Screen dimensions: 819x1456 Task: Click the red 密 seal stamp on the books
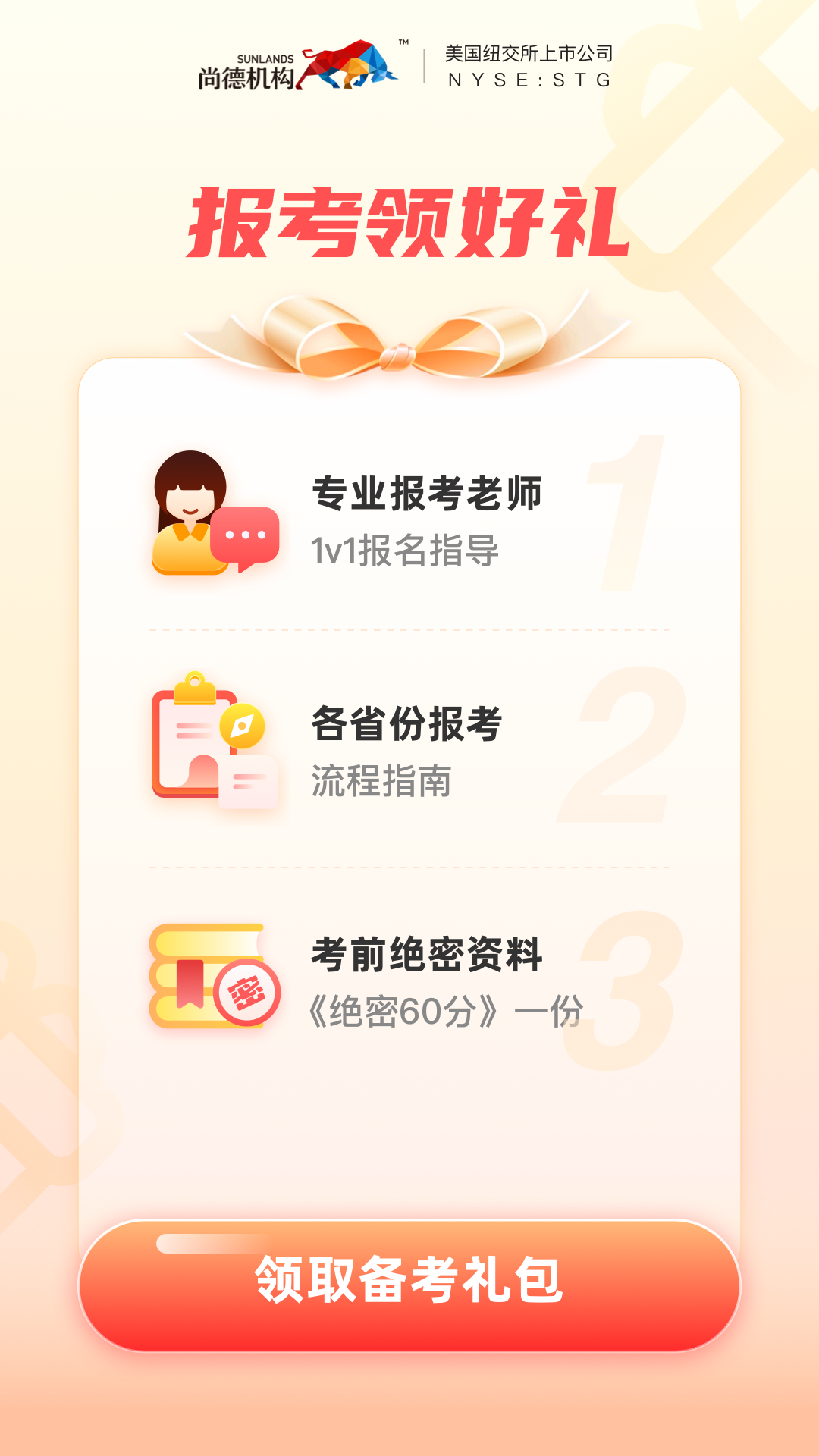click(246, 993)
